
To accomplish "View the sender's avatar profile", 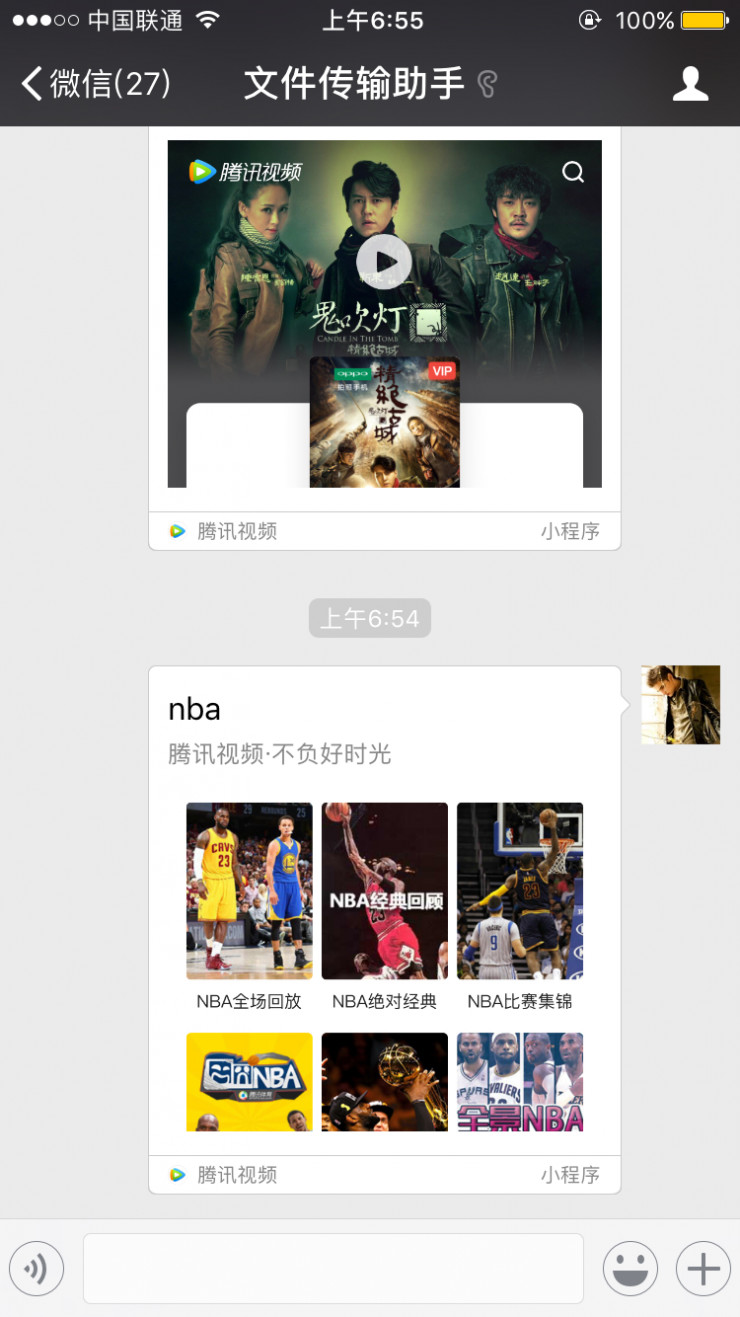I will click(680, 705).
